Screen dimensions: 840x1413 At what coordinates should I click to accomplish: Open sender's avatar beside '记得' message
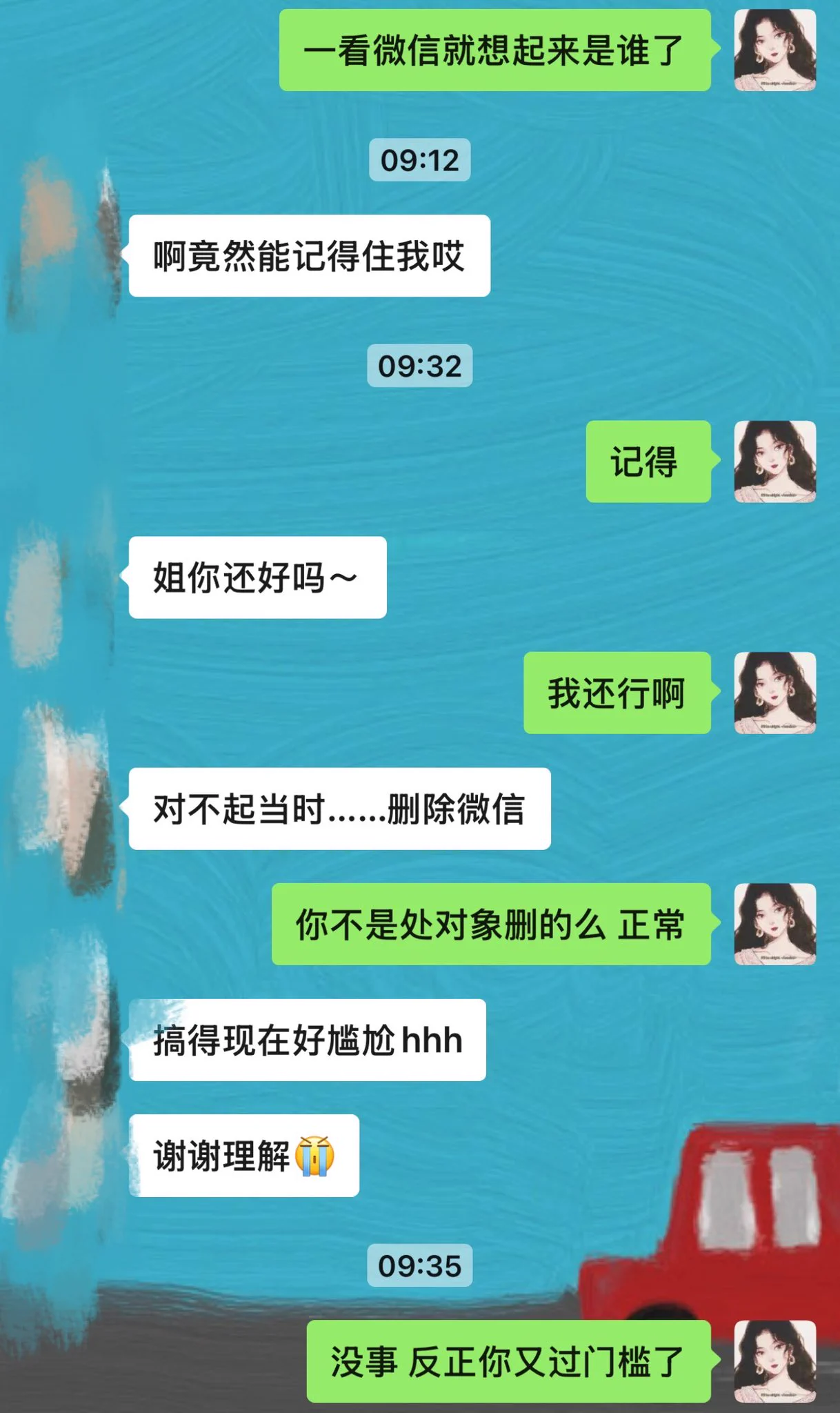[774, 462]
